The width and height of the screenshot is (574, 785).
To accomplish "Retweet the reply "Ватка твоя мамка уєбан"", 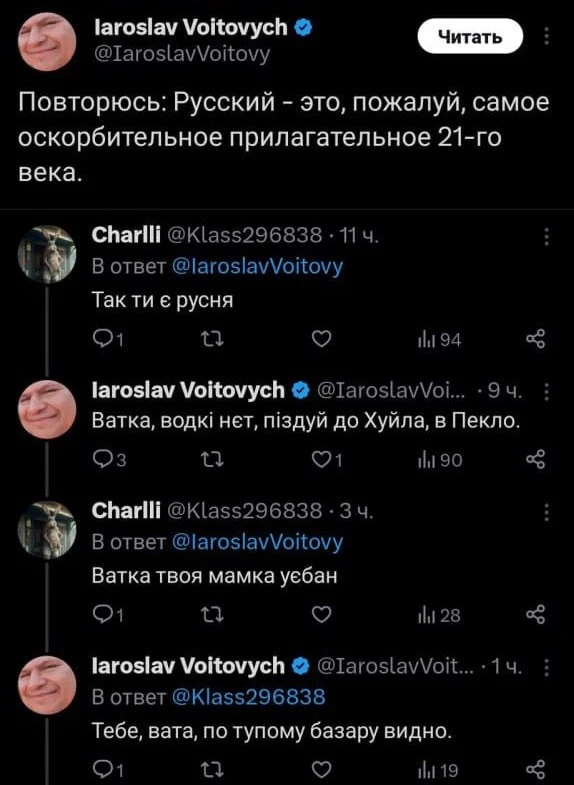I will tap(212, 614).
